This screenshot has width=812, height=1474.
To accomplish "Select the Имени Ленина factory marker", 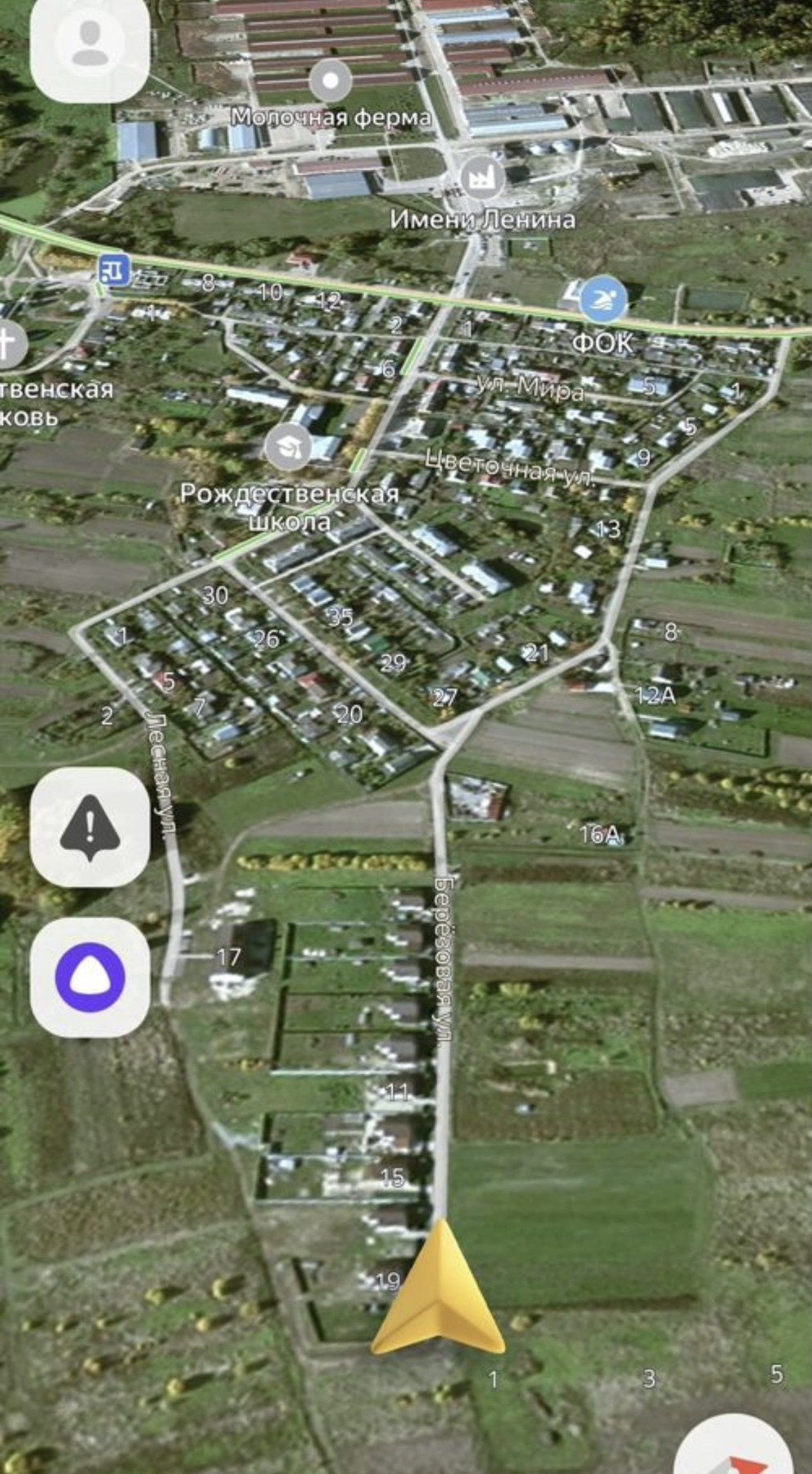I will click(x=481, y=178).
